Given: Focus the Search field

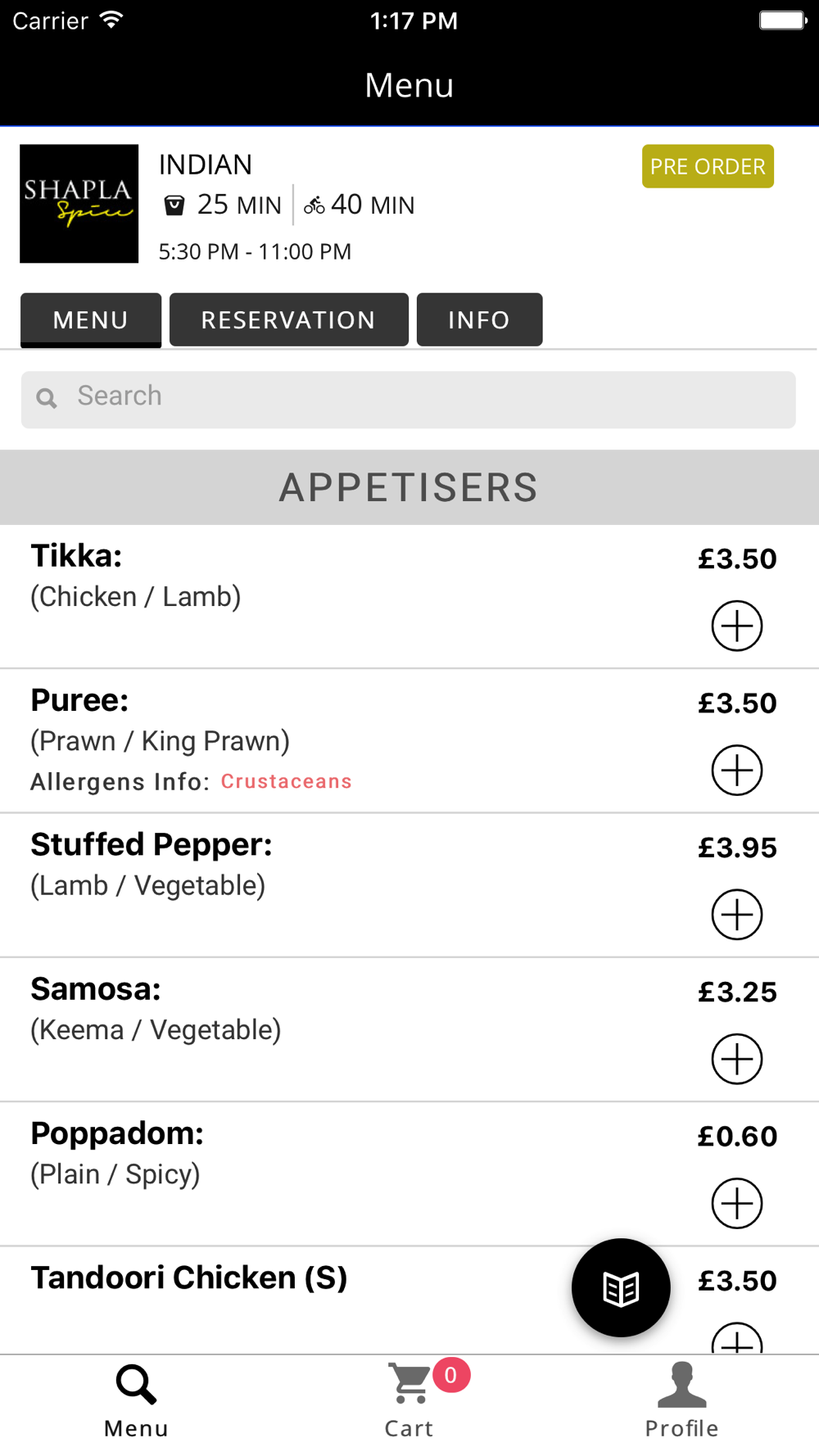Looking at the screenshot, I should [x=409, y=400].
